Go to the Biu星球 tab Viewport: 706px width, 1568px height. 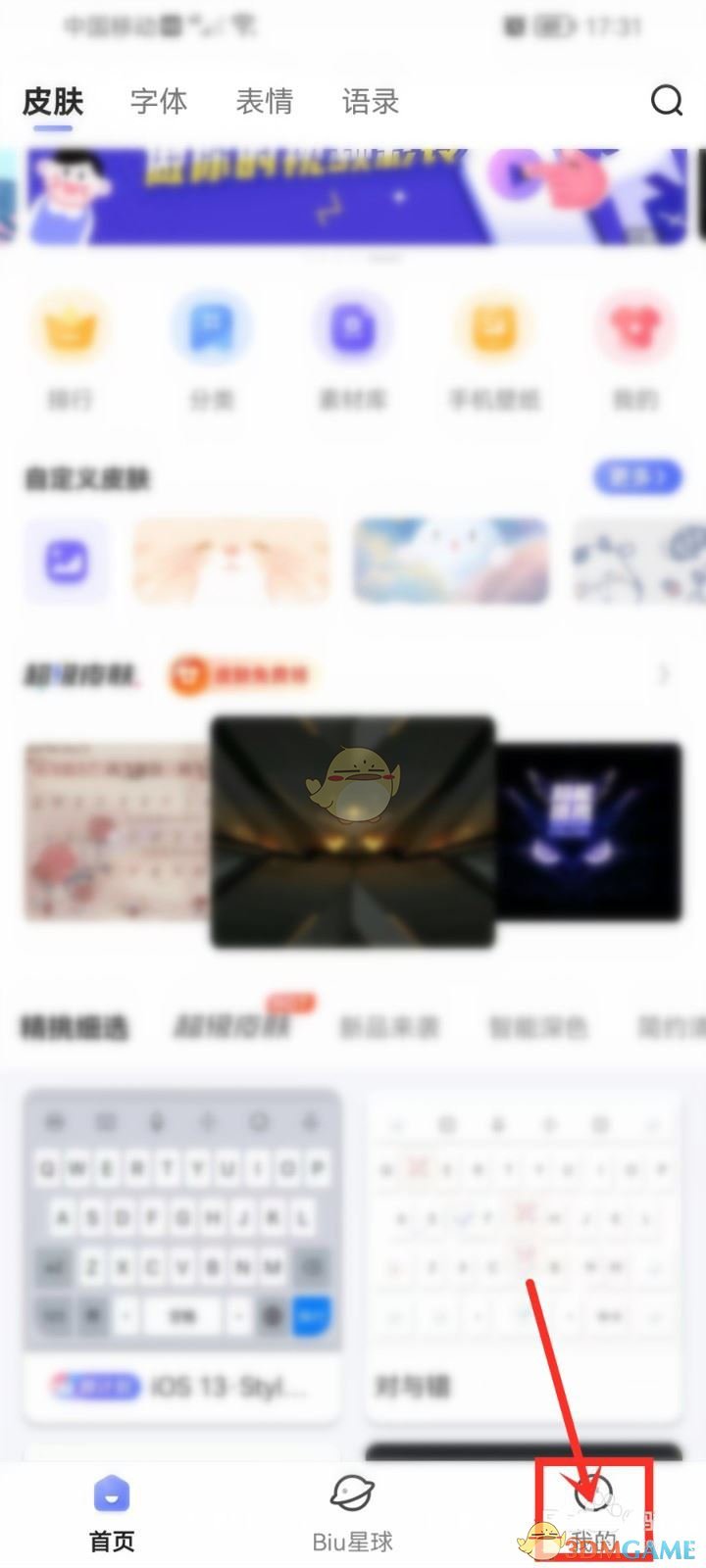point(353,1515)
